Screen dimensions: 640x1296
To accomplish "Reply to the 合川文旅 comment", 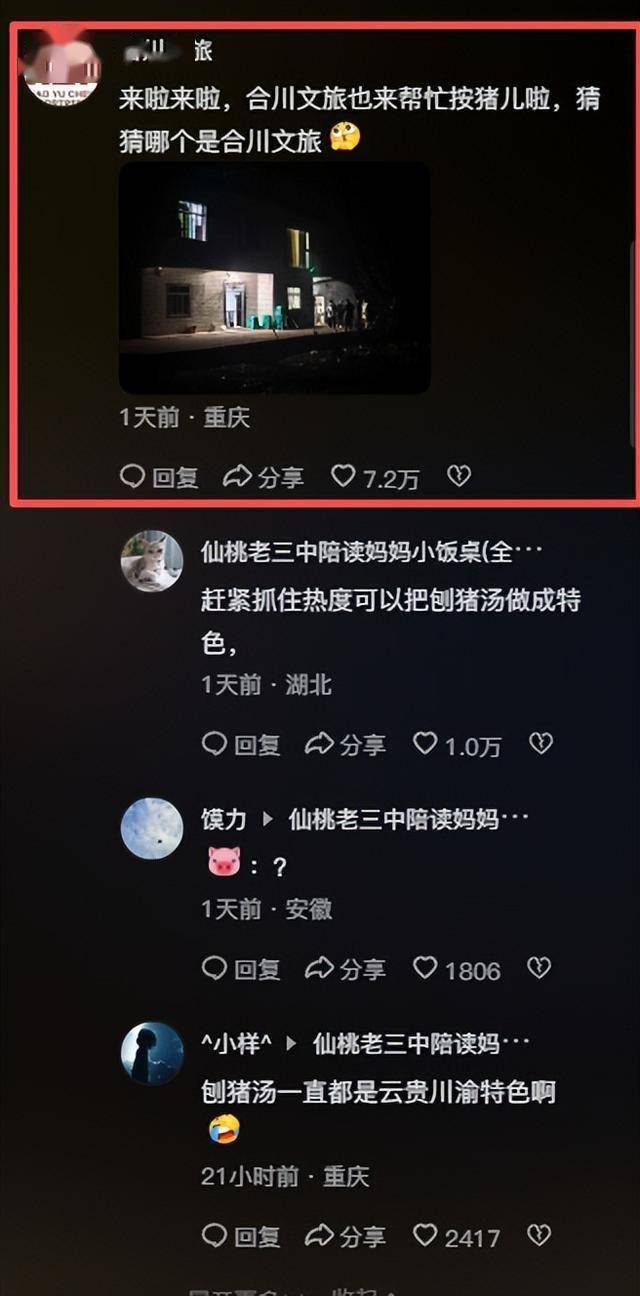I will click(160, 477).
